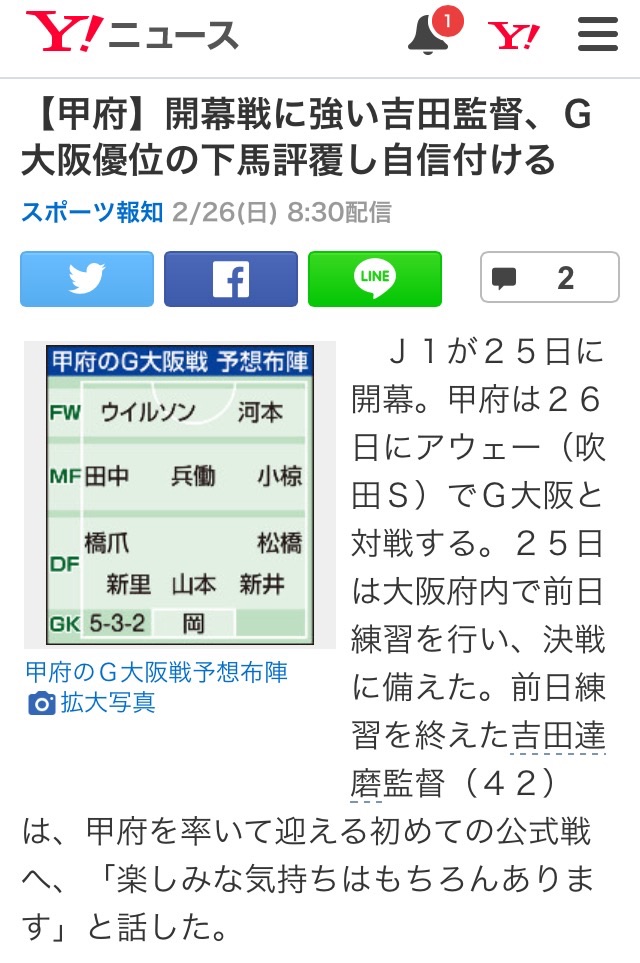Open Yahoo! Japan top page icon
This screenshot has width=640, height=963.
(515, 36)
